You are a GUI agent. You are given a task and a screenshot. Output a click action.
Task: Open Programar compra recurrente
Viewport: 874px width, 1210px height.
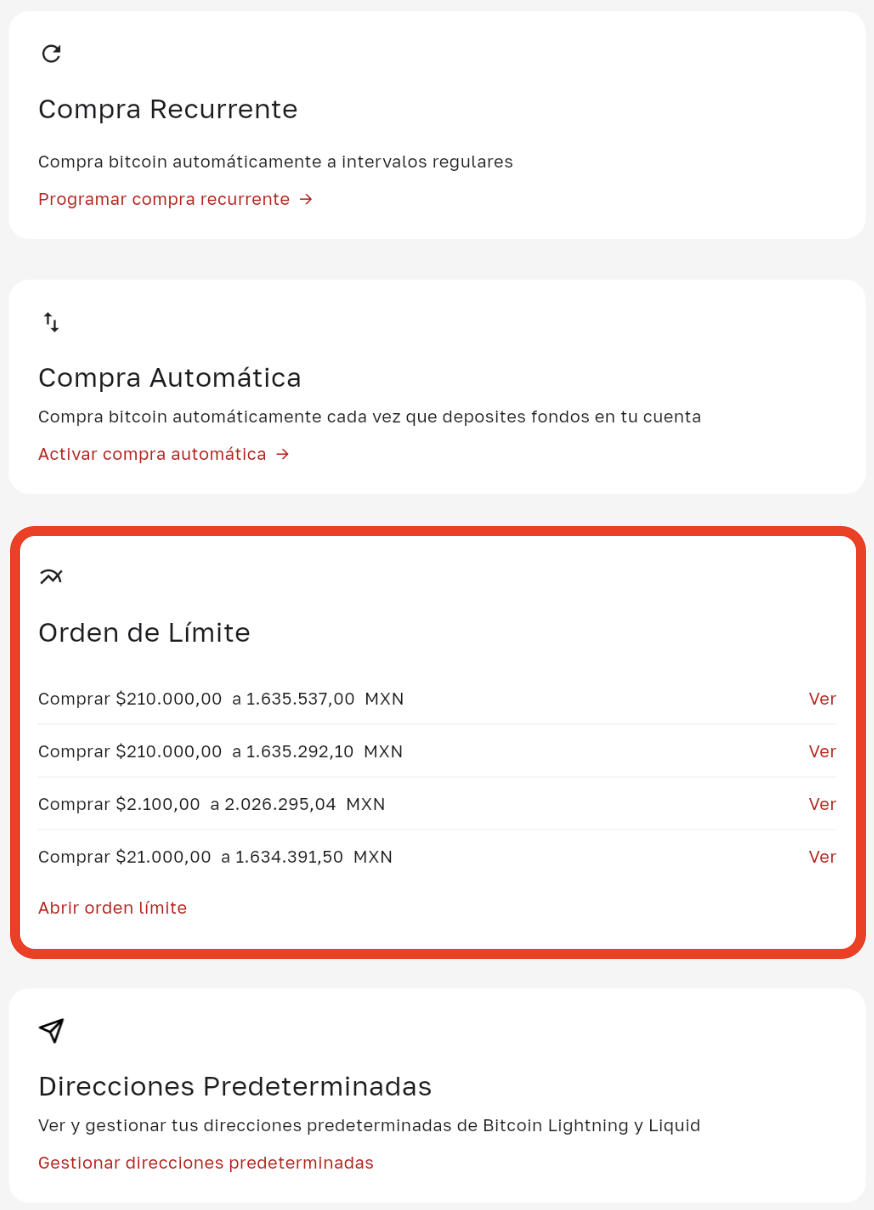(x=165, y=199)
